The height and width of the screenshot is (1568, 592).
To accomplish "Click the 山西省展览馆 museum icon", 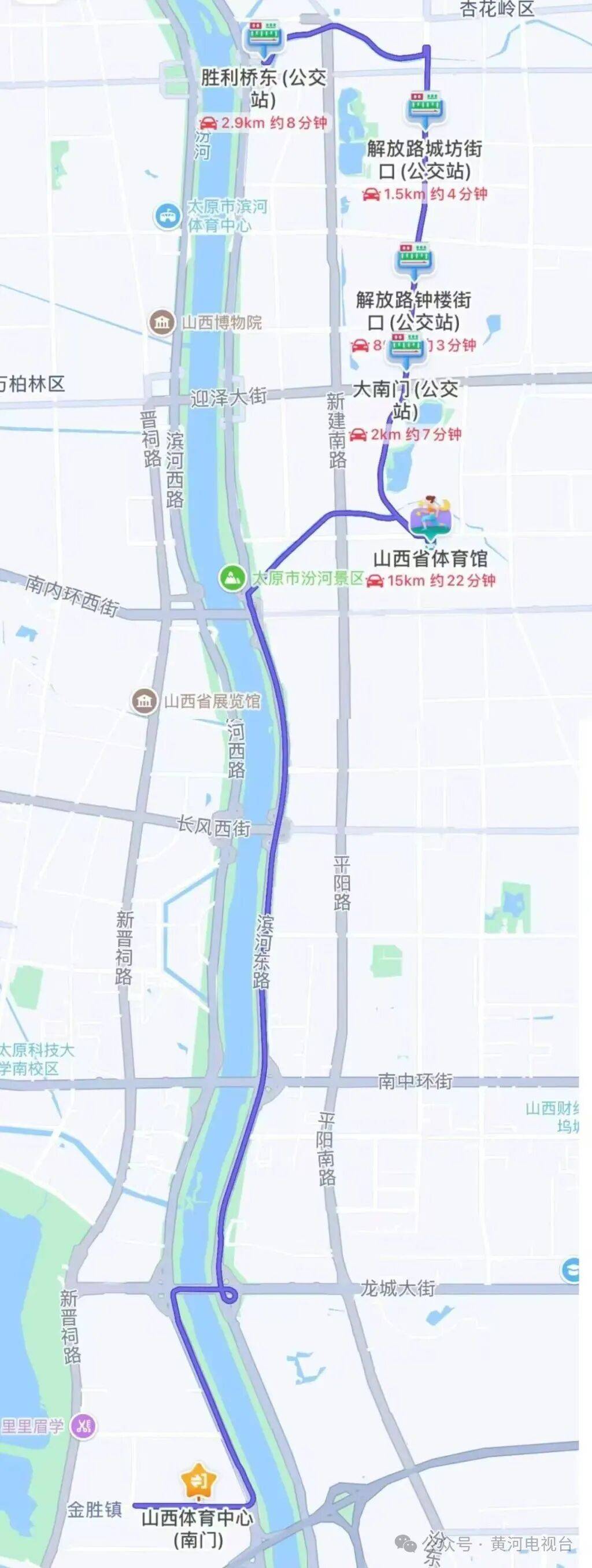I will pyautogui.click(x=144, y=699).
